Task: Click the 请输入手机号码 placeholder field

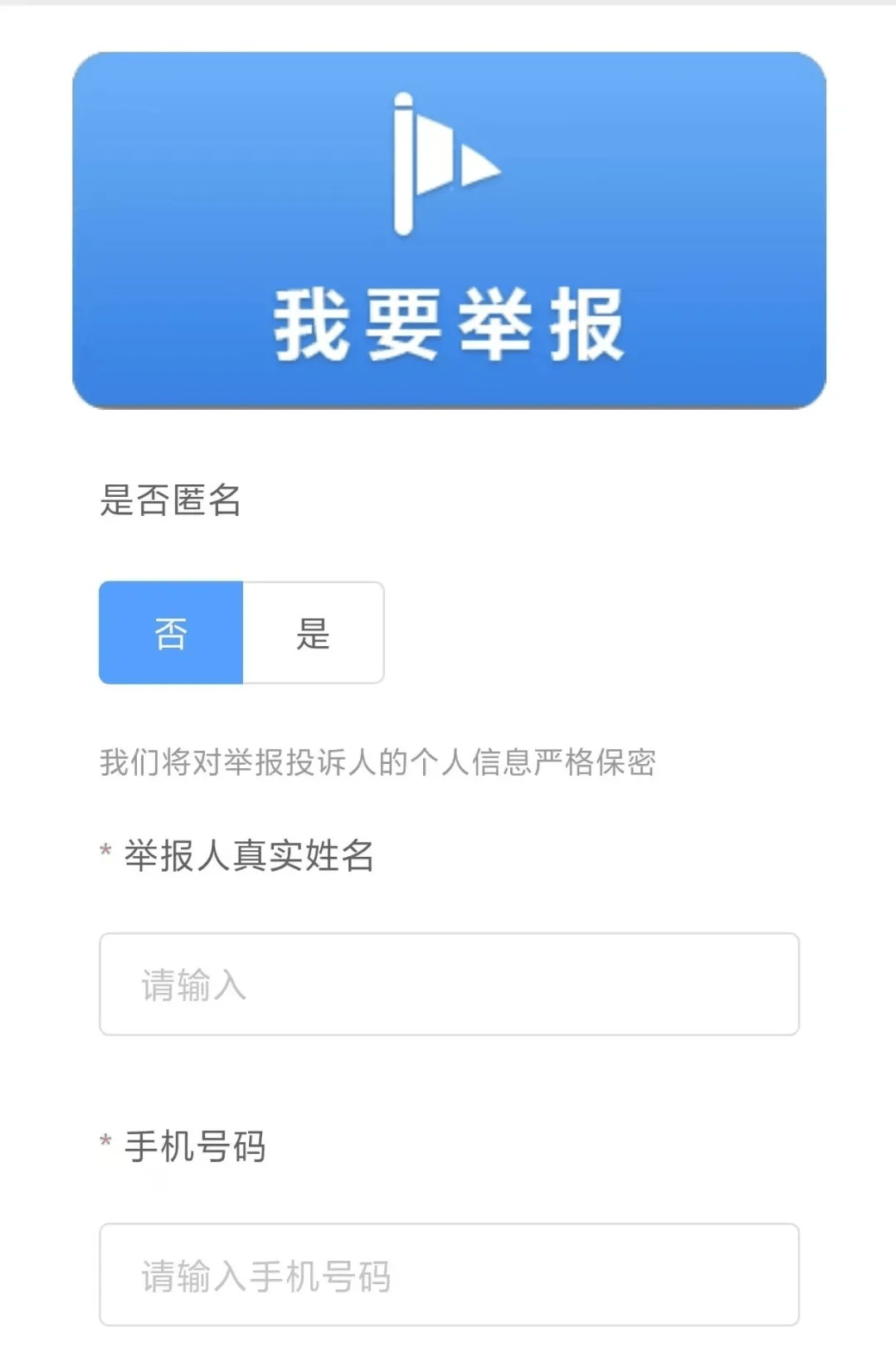Action: click(448, 1273)
